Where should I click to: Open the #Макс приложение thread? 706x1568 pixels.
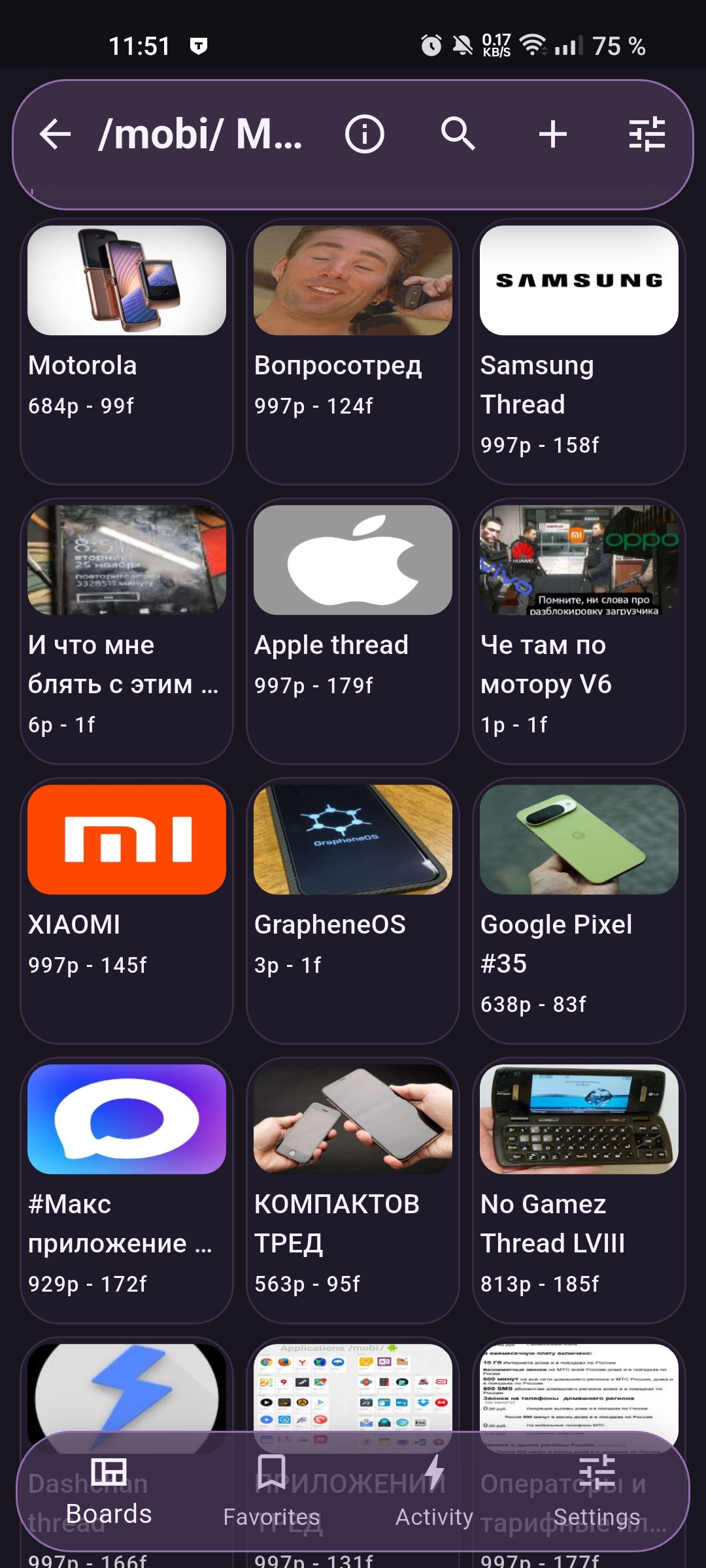coord(127,1191)
